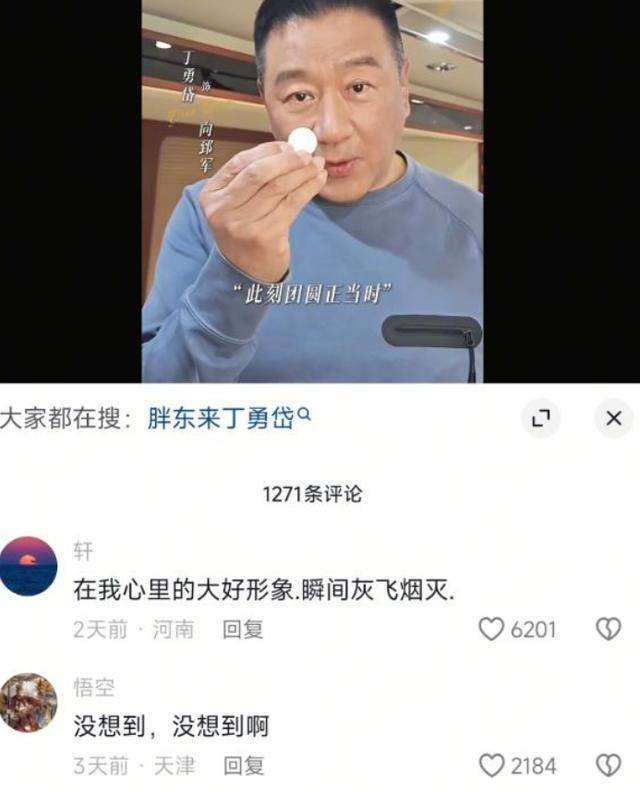Like 悟空's comment with 2184 likes
The width and height of the screenshot is (640, 792).
click(x=490, y=766)
